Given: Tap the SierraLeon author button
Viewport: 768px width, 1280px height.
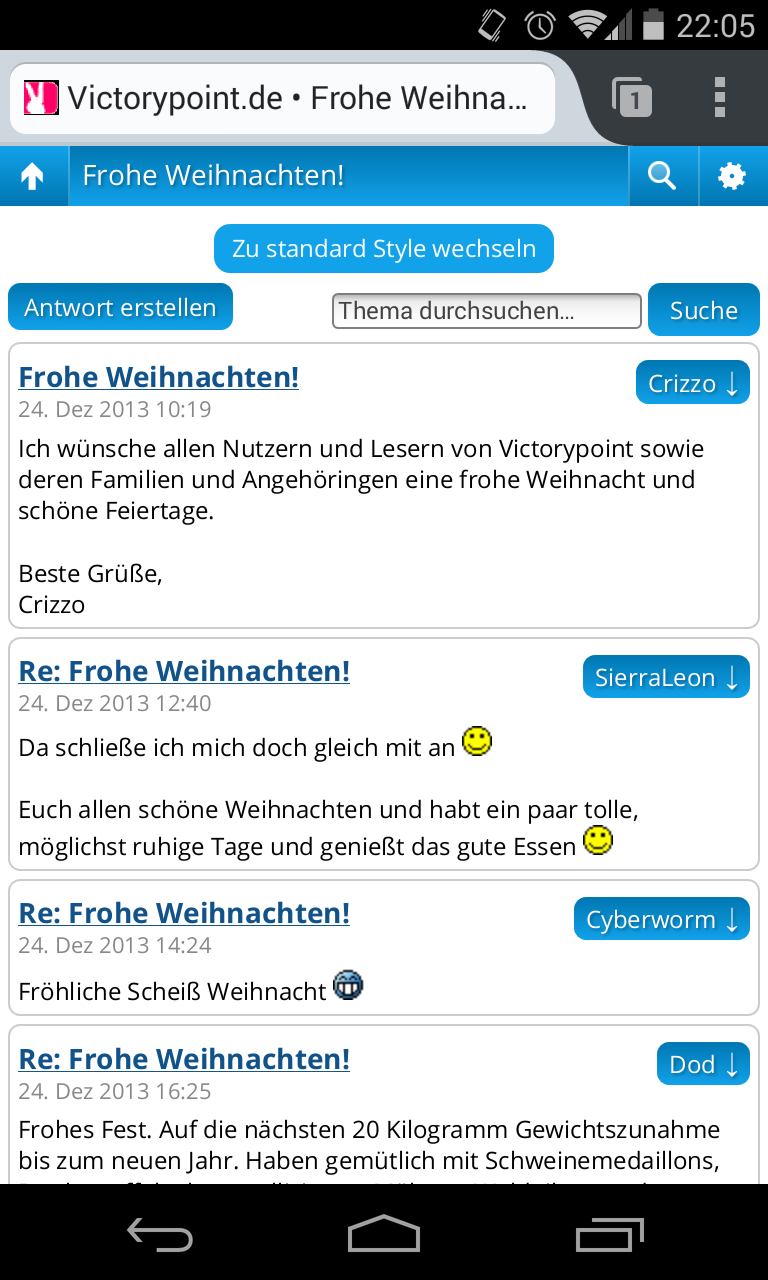Looking at the screenshot, I should 665,678.
